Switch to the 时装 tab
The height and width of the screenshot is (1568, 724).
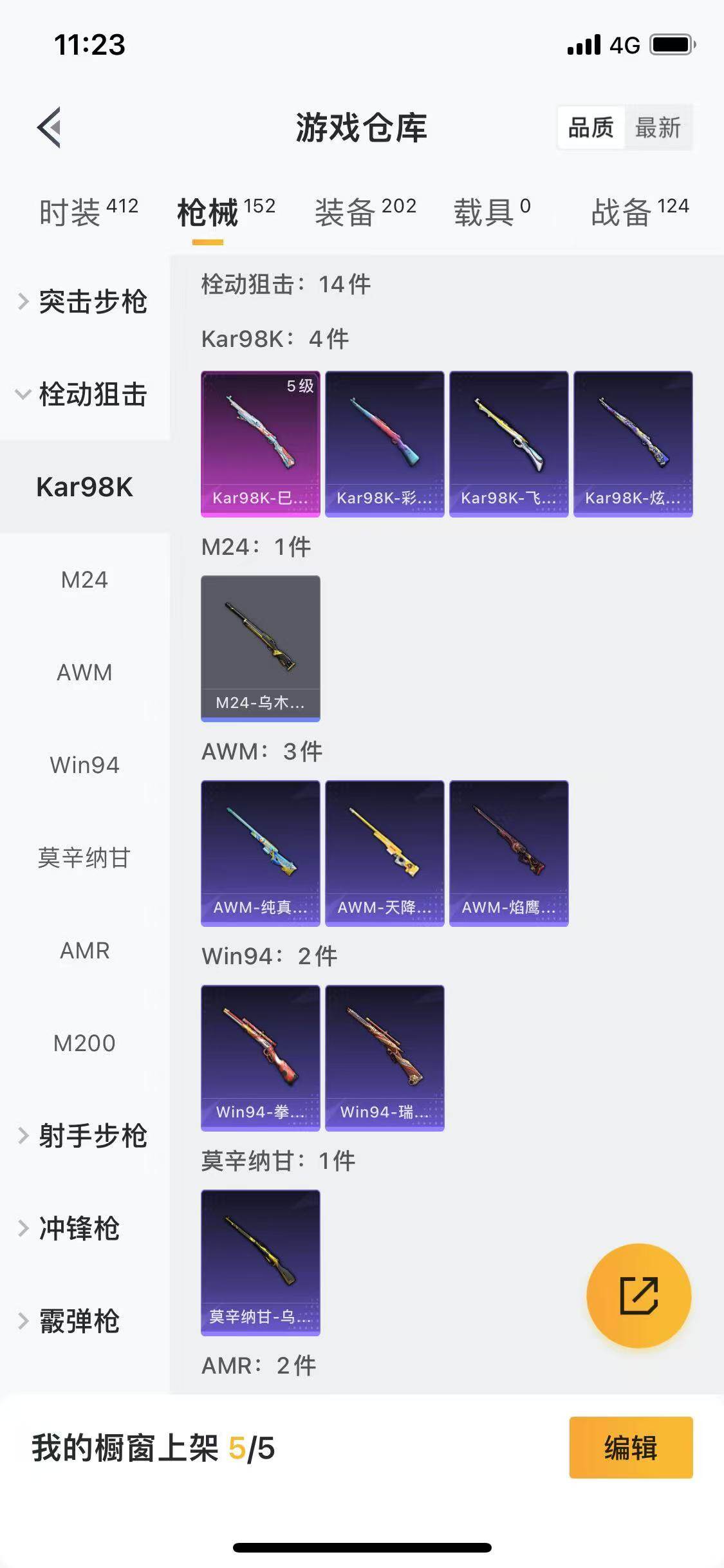[89, 212]
